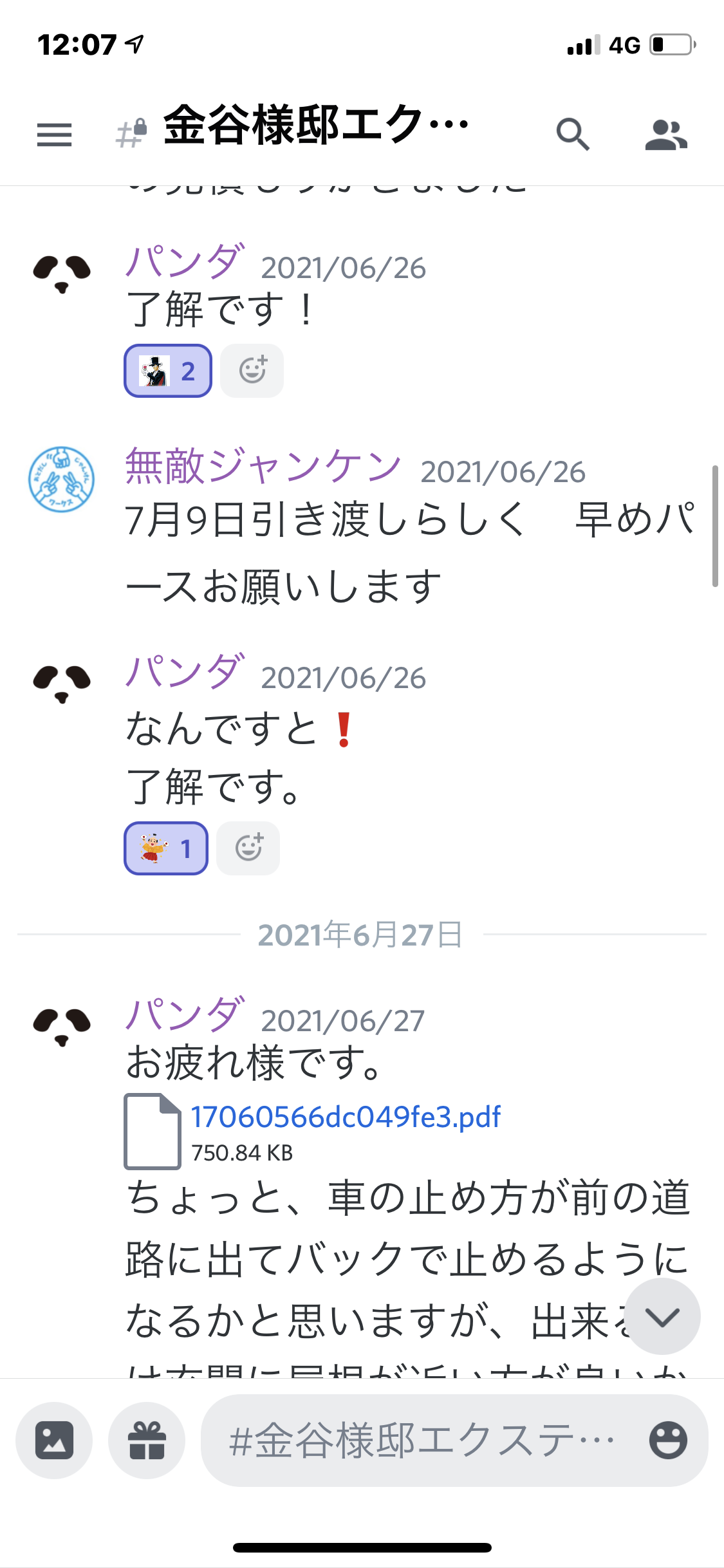The height and width of the screenshot is (1568, 724).
Task: Add a reaction to the なんですと message
Action: 248,848
